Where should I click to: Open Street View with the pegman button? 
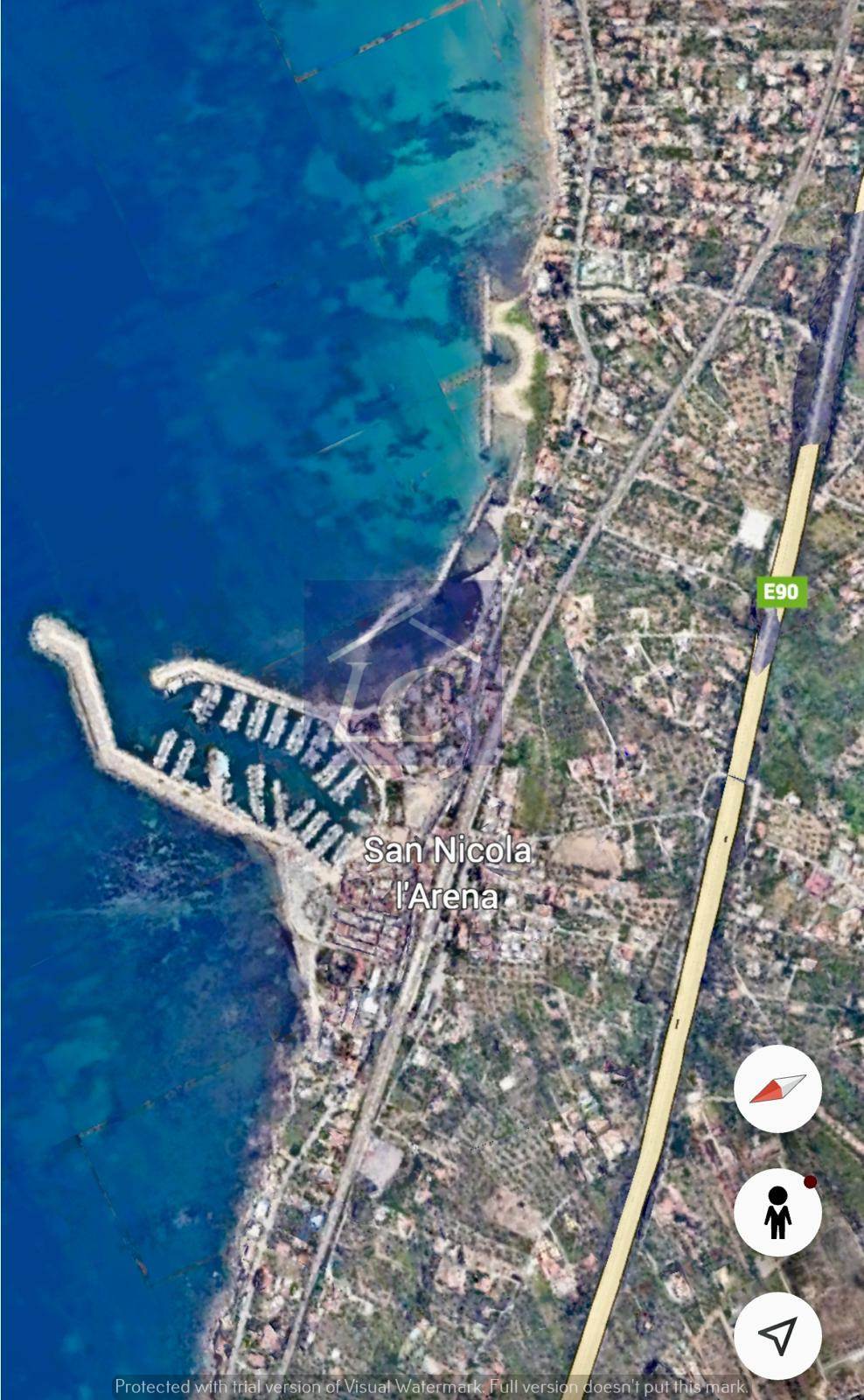(x=777, y=1213)
